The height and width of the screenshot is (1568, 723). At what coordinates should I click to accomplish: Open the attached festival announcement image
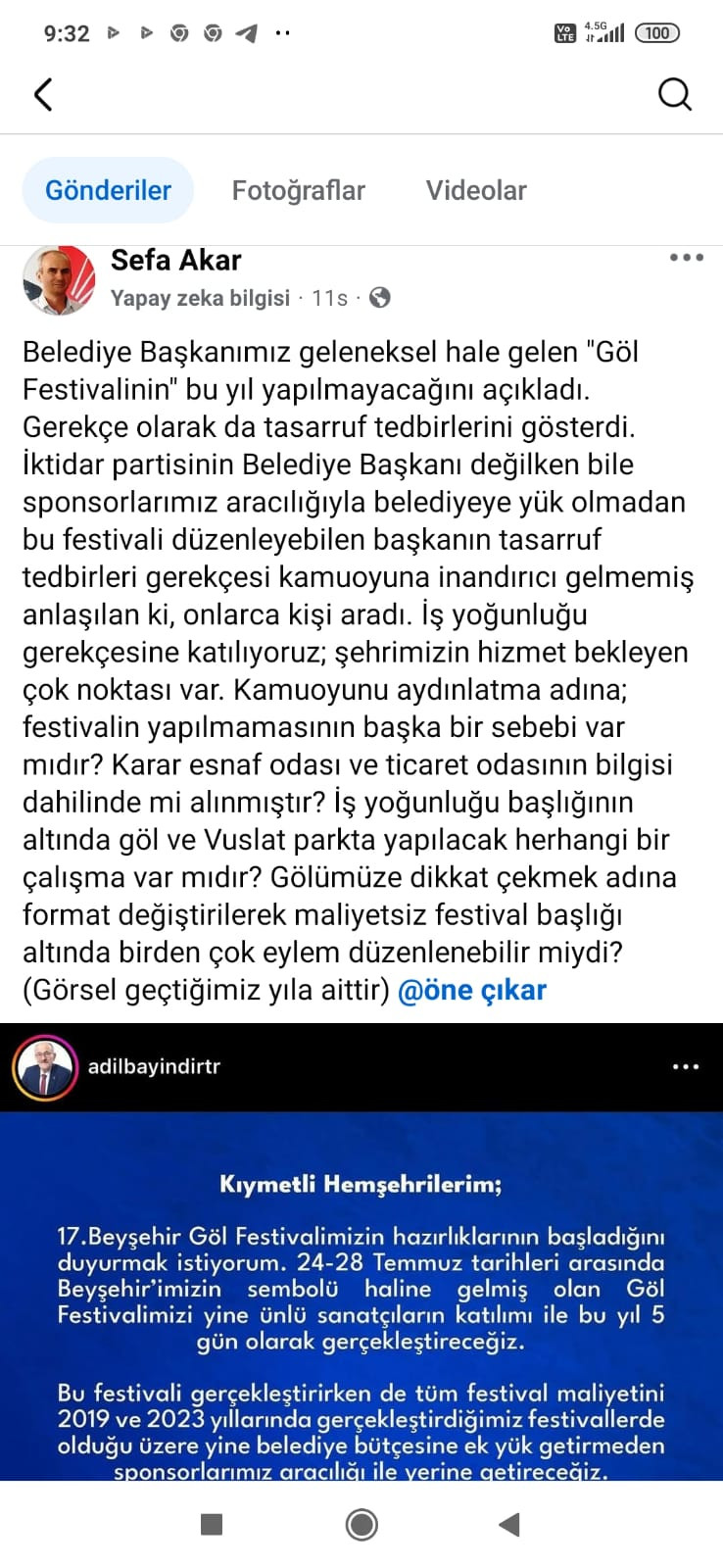[361, 1294]
